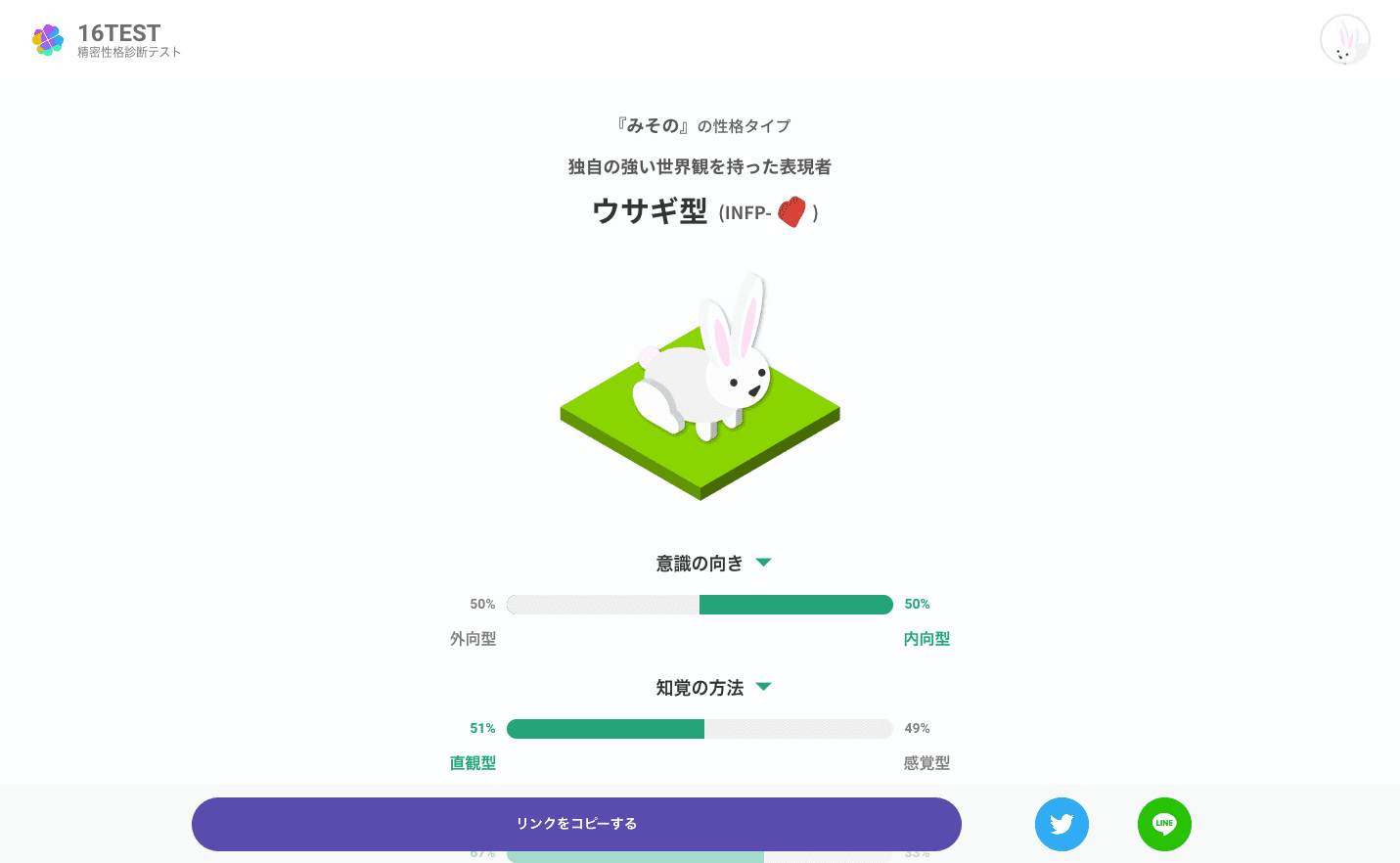This screenshot has height=863, width=1400.
Task: Open the rabbit profile avatar
Action: (1344, 40)
